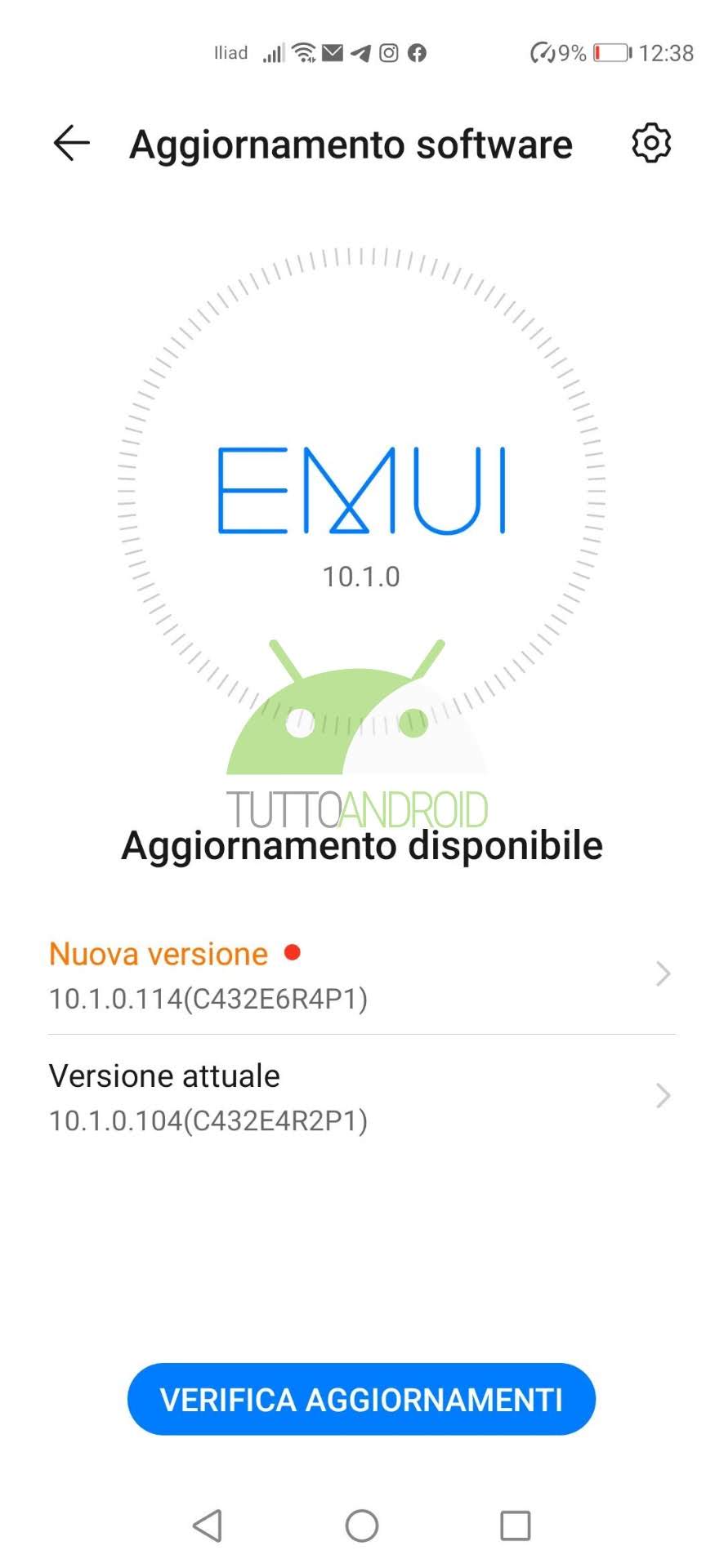Go back from Aggiornamento software

tap(71, 144)
